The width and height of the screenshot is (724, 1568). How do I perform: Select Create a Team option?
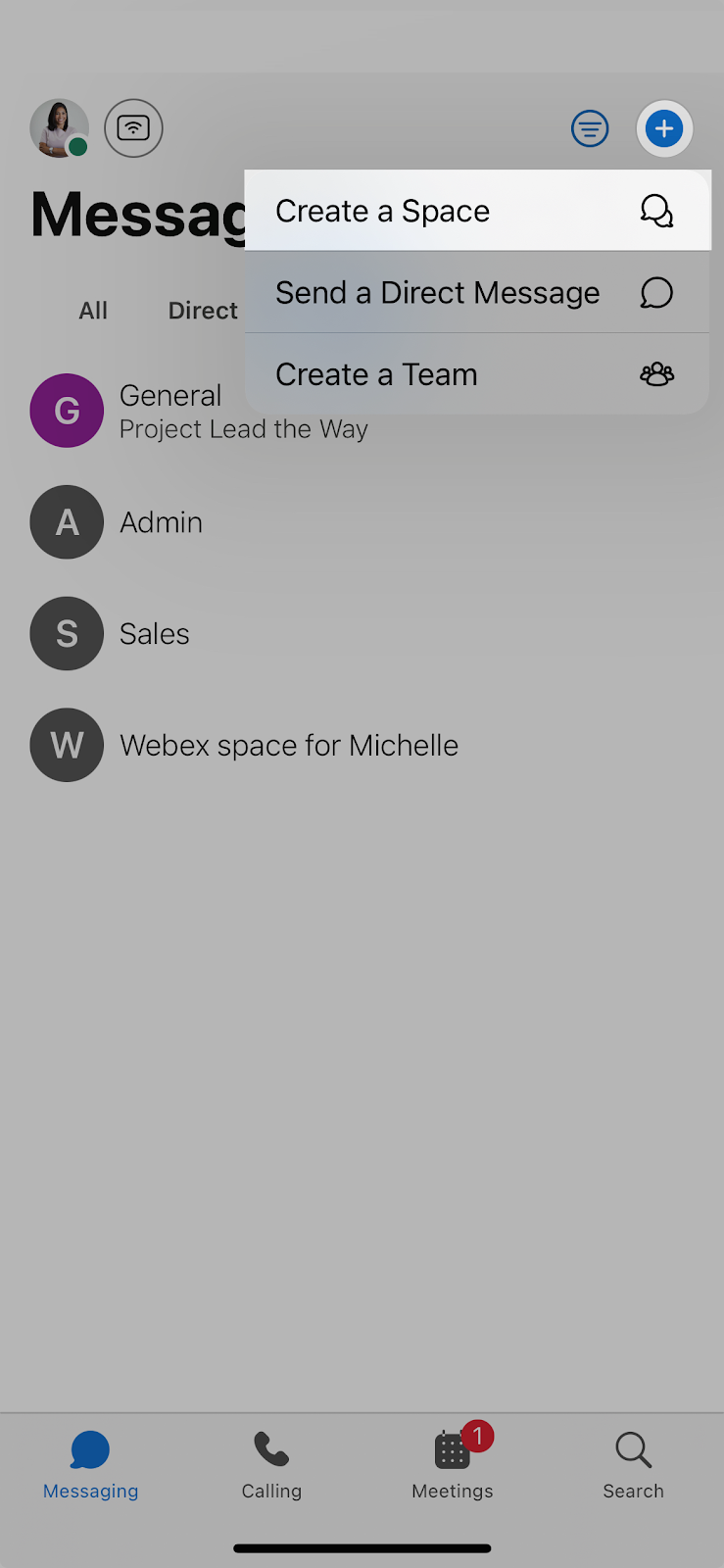477,374
